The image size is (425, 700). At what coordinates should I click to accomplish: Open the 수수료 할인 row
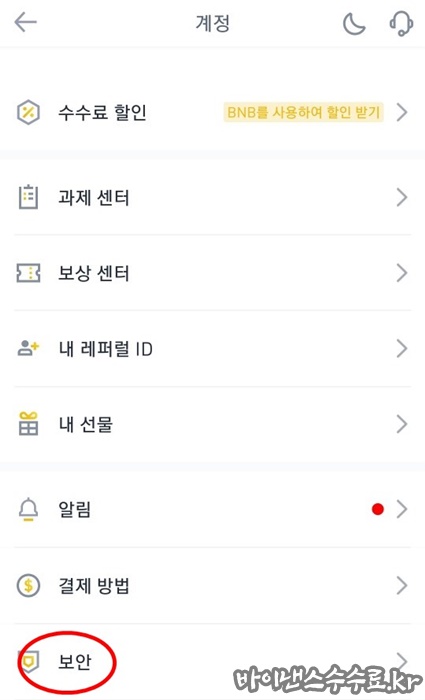pos(212,112)
